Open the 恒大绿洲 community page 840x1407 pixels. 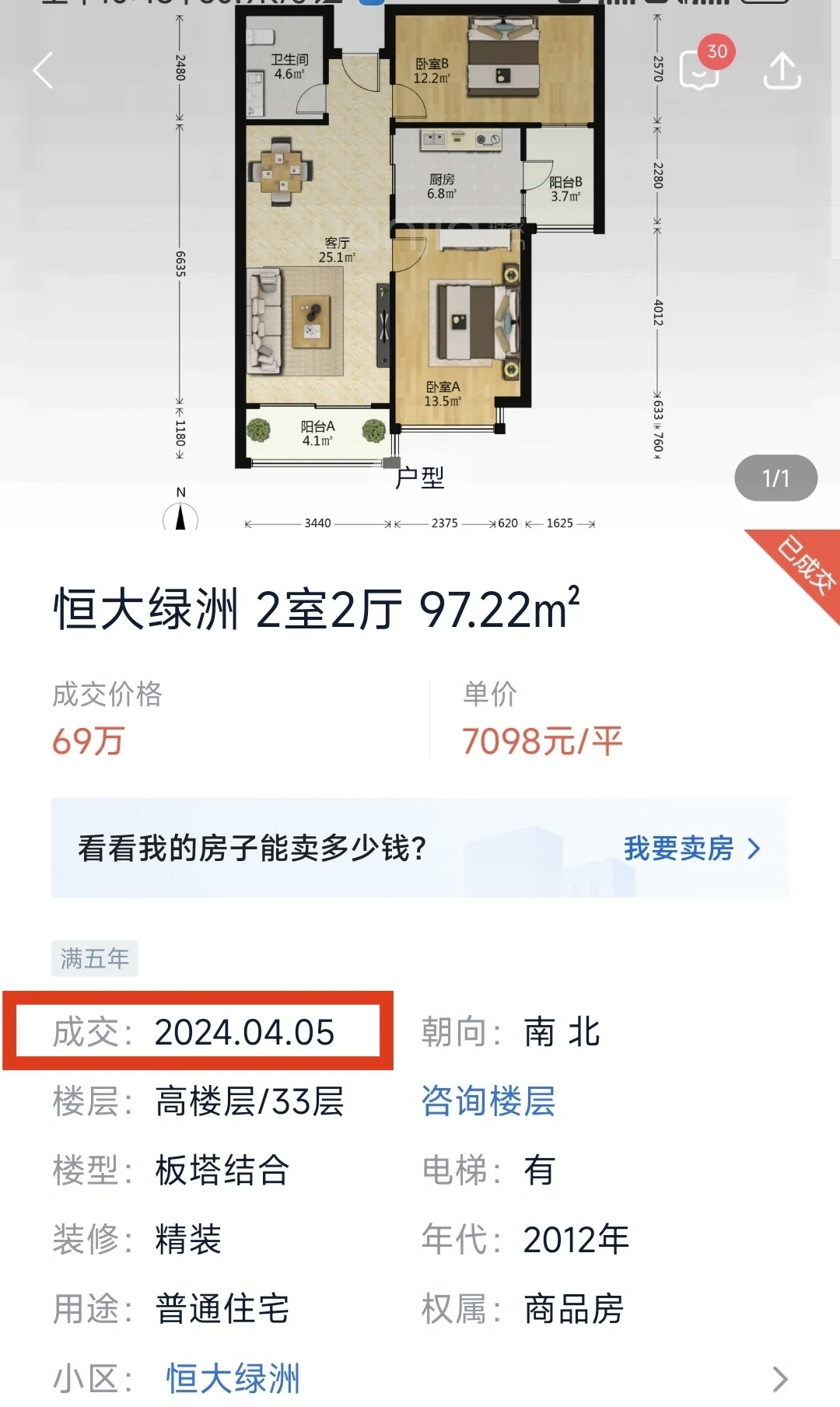pos(233,1378)
